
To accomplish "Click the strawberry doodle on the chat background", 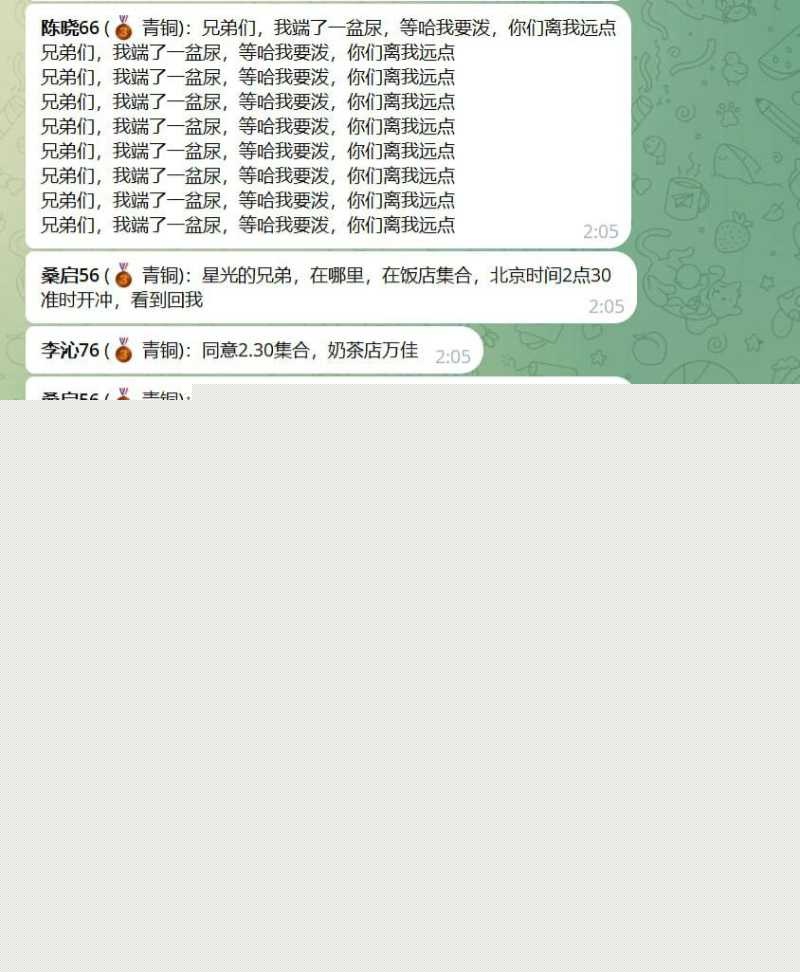I will [x=731, y=235].
